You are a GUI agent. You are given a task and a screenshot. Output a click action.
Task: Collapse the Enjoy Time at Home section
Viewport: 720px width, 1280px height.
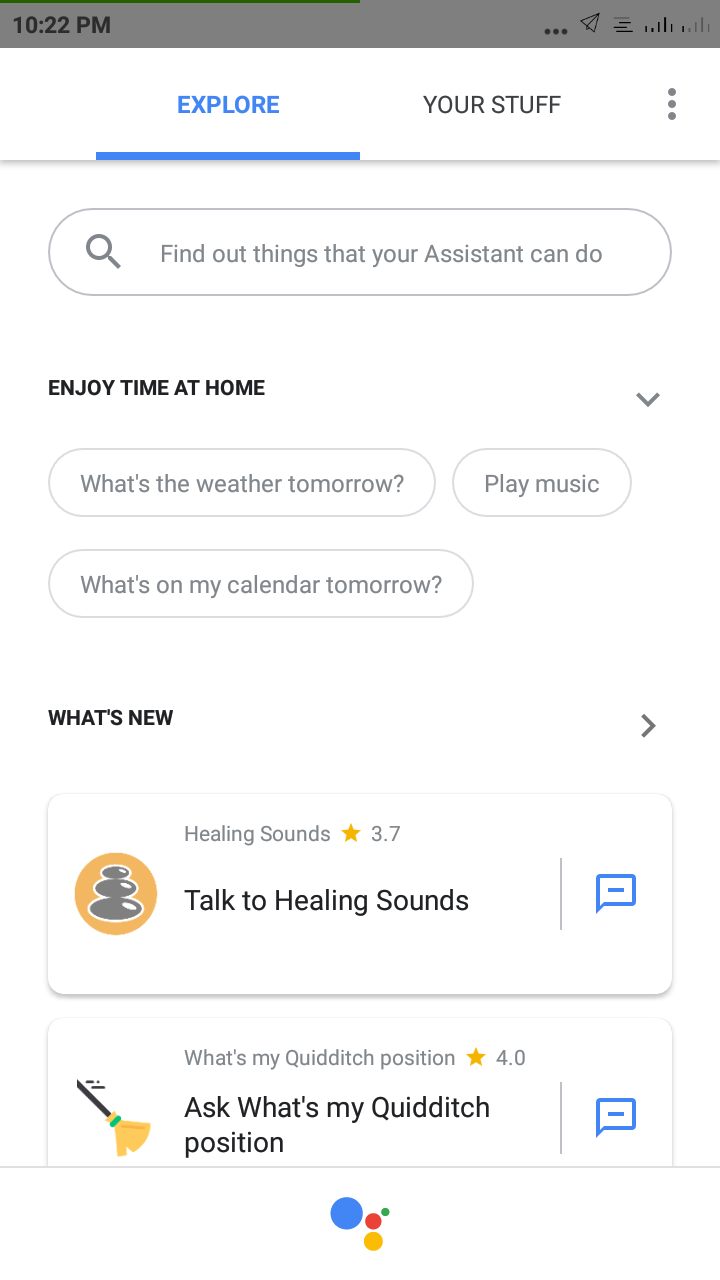[x=648, y=399]
